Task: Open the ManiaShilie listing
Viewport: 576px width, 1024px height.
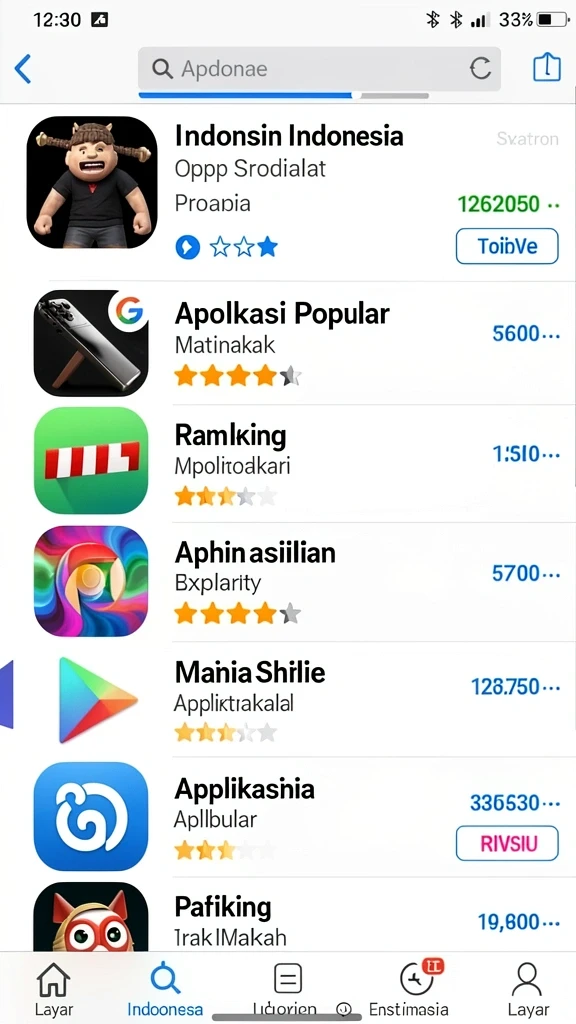Action: pyautogui.click(x=288, y=700)
